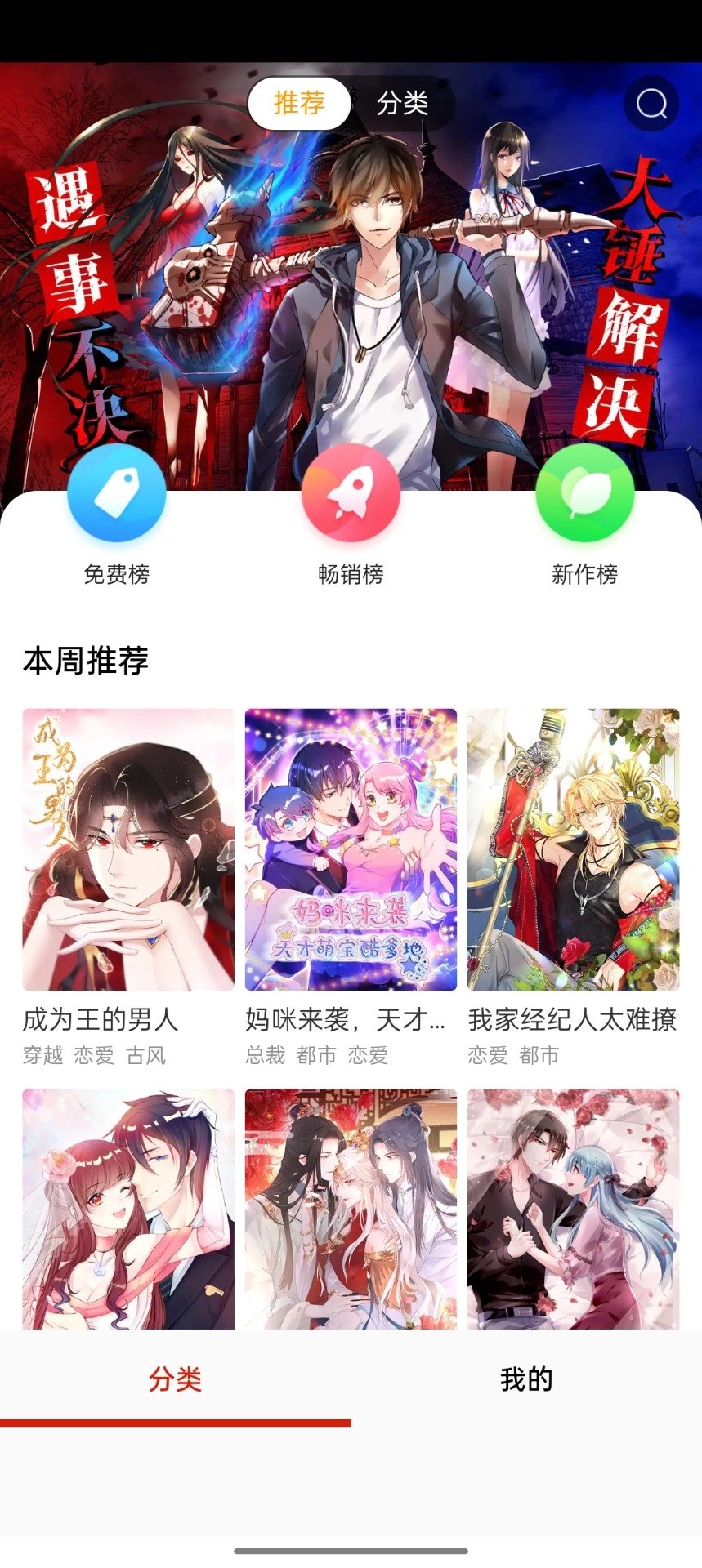This screenshot has height=1568, width=702.
Task: Open the comic 成为王的男人
Action: [127, 849]
